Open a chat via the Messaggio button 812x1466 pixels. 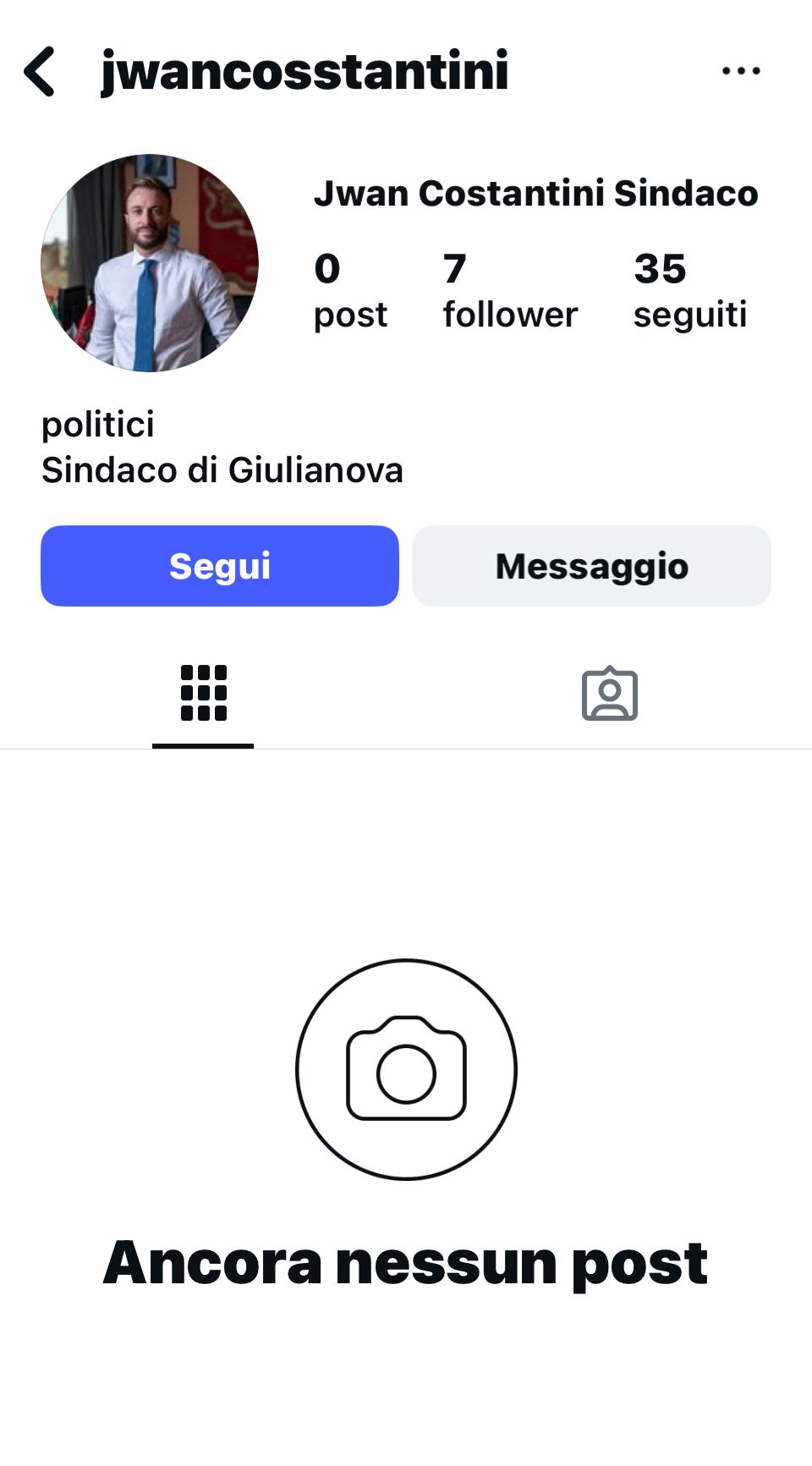(x=591, y=565)
